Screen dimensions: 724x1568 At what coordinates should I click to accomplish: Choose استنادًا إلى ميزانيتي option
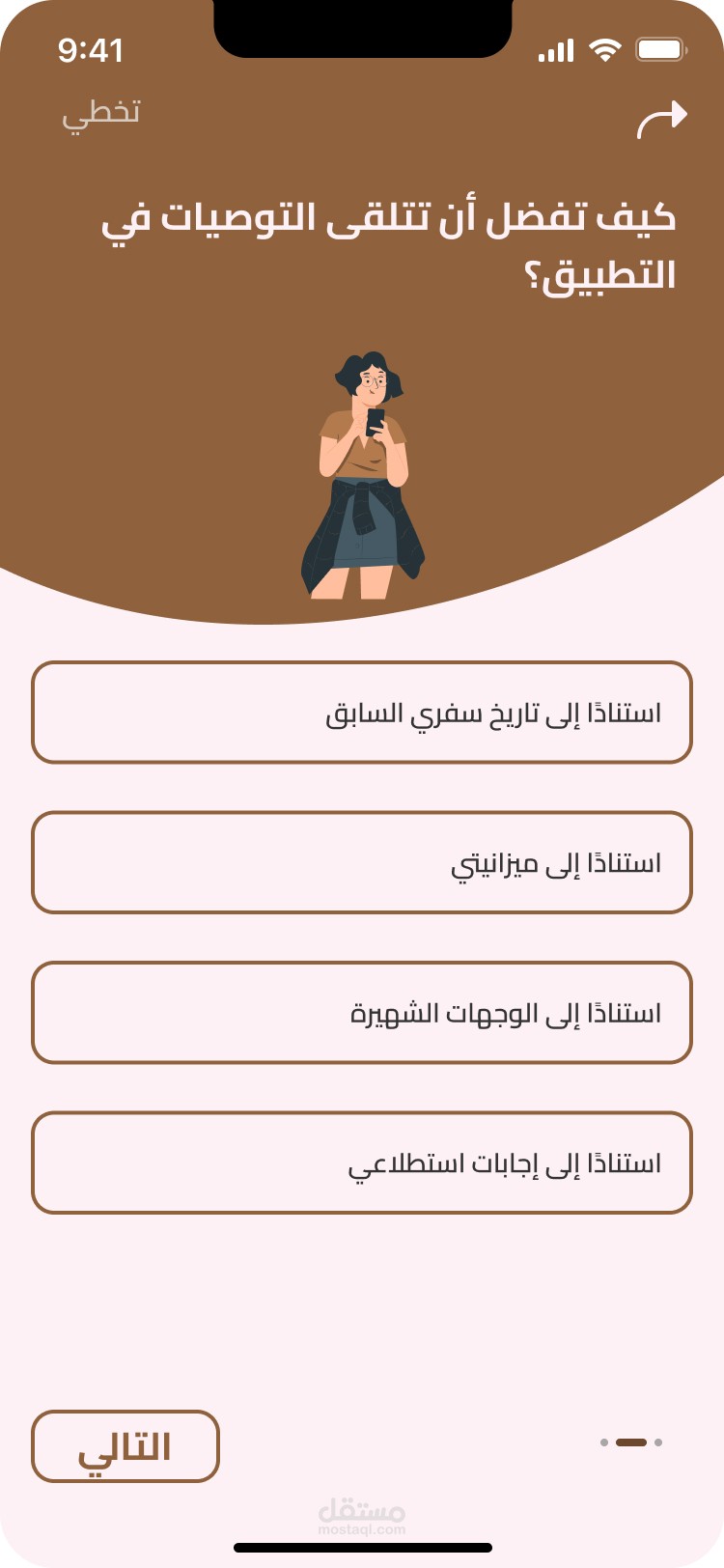(362, 862)
